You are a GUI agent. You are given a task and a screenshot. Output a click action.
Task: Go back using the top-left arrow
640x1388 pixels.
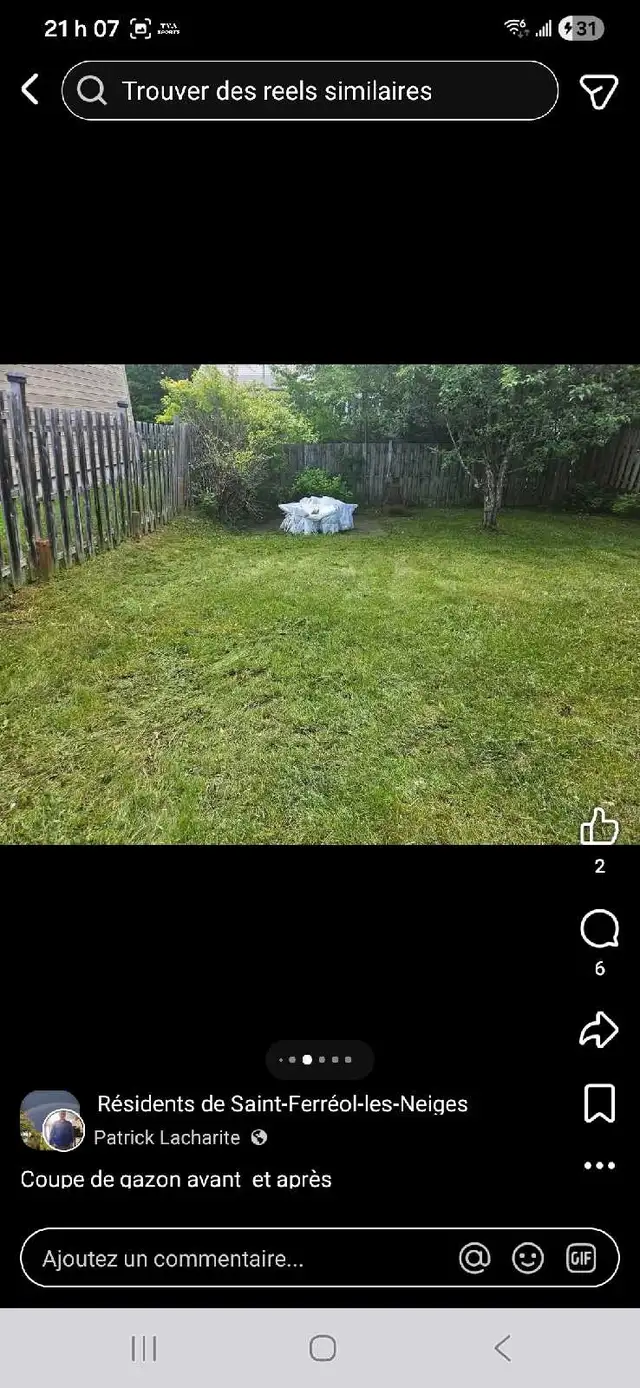pyautogui.click(x=31, y=90)
